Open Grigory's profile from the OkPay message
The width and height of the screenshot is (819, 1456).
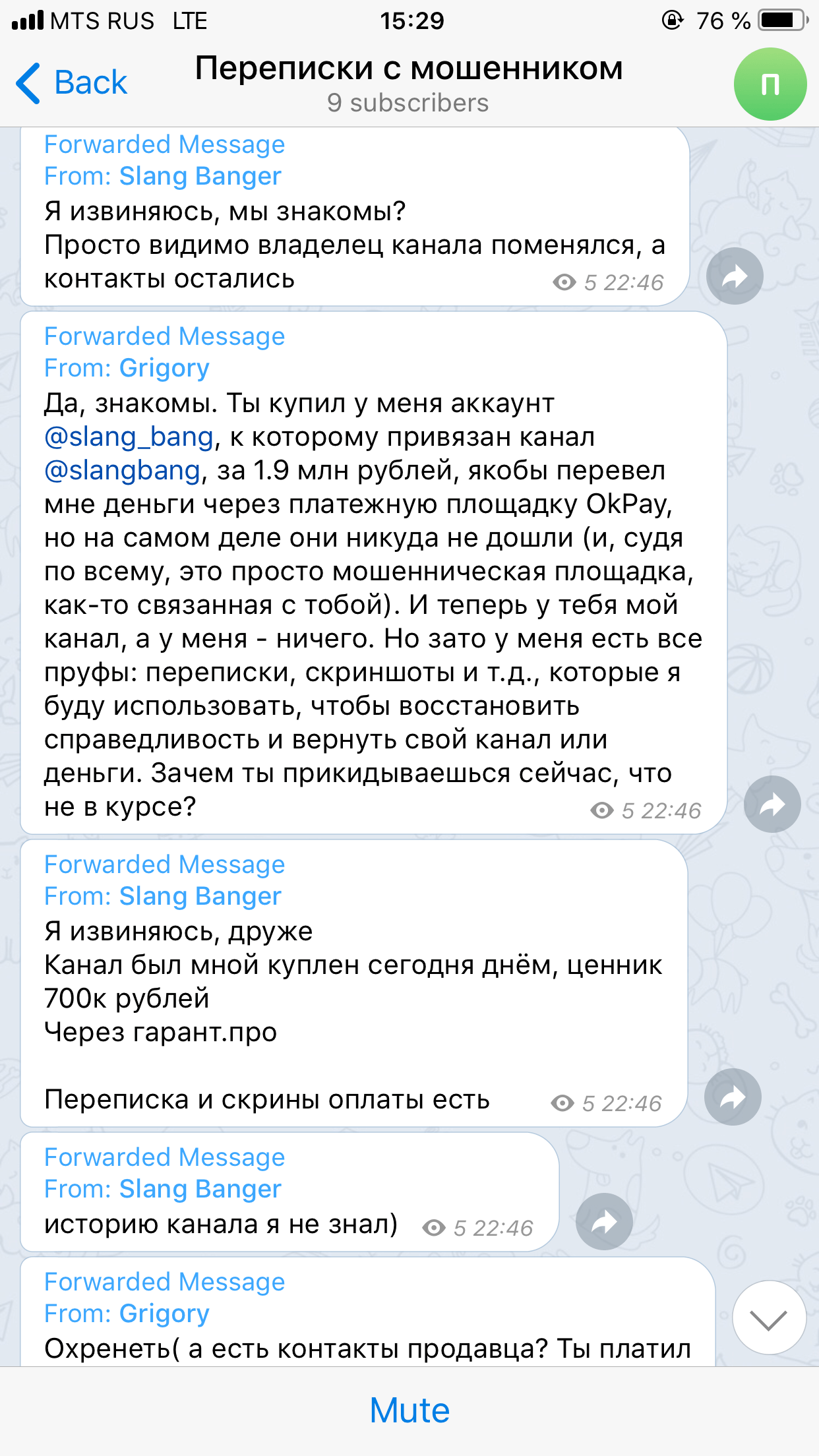[x=164, y=368]
